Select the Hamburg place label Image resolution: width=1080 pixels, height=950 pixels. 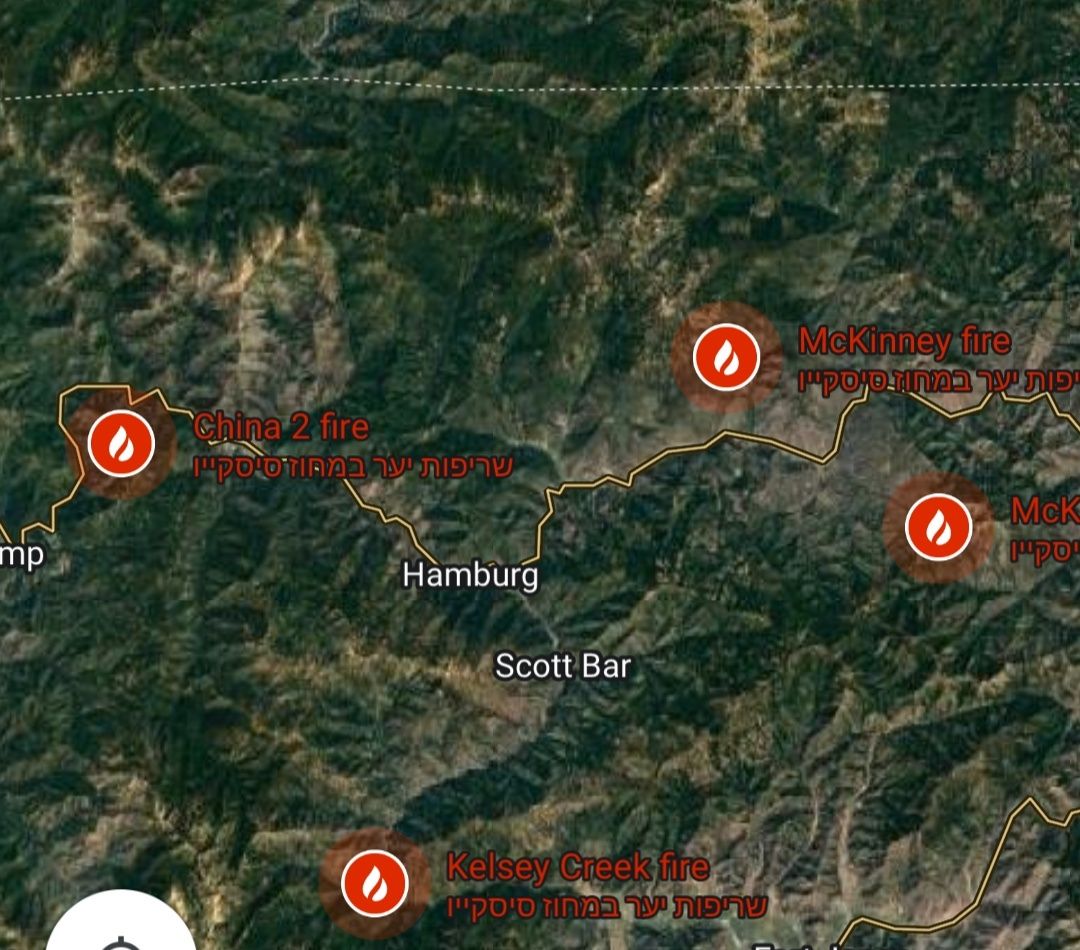click(x=470, y=575)
